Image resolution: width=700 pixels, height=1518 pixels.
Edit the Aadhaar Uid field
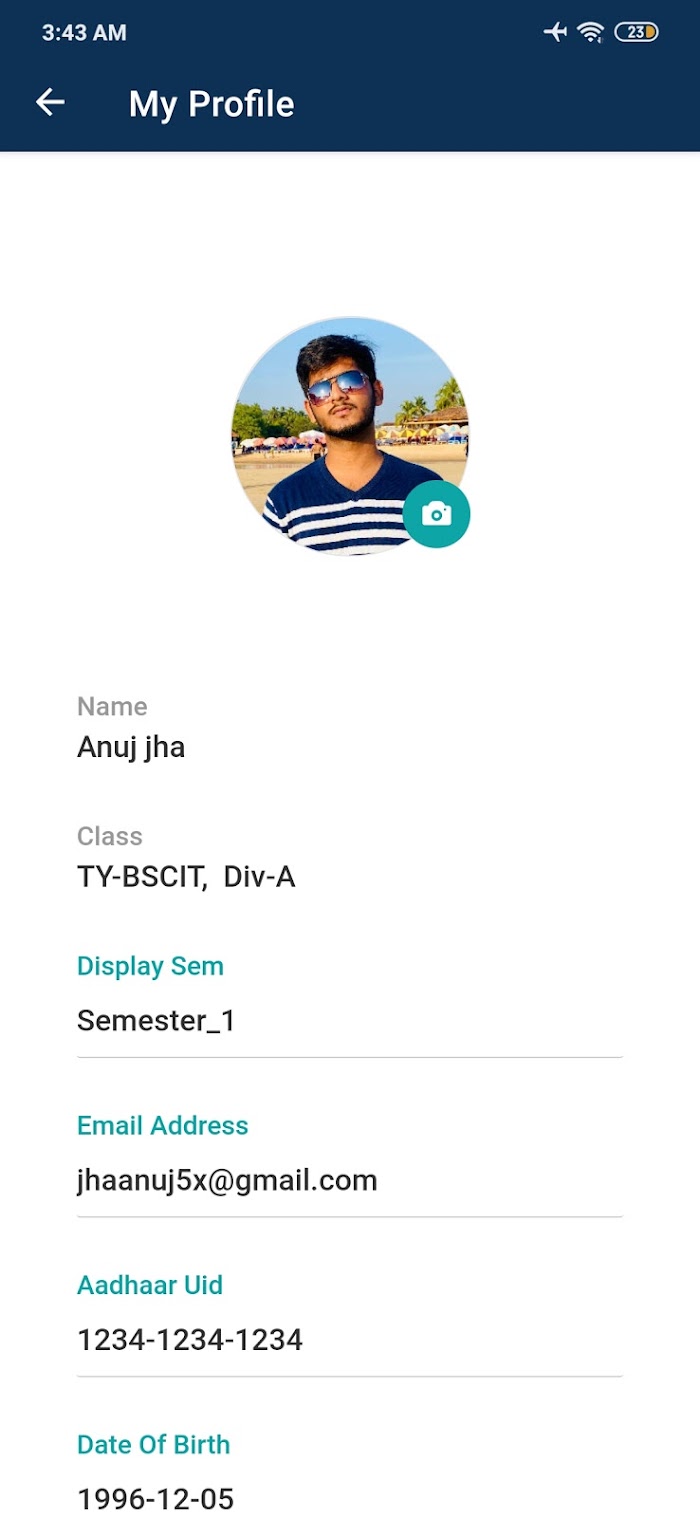coord(349,1340)
